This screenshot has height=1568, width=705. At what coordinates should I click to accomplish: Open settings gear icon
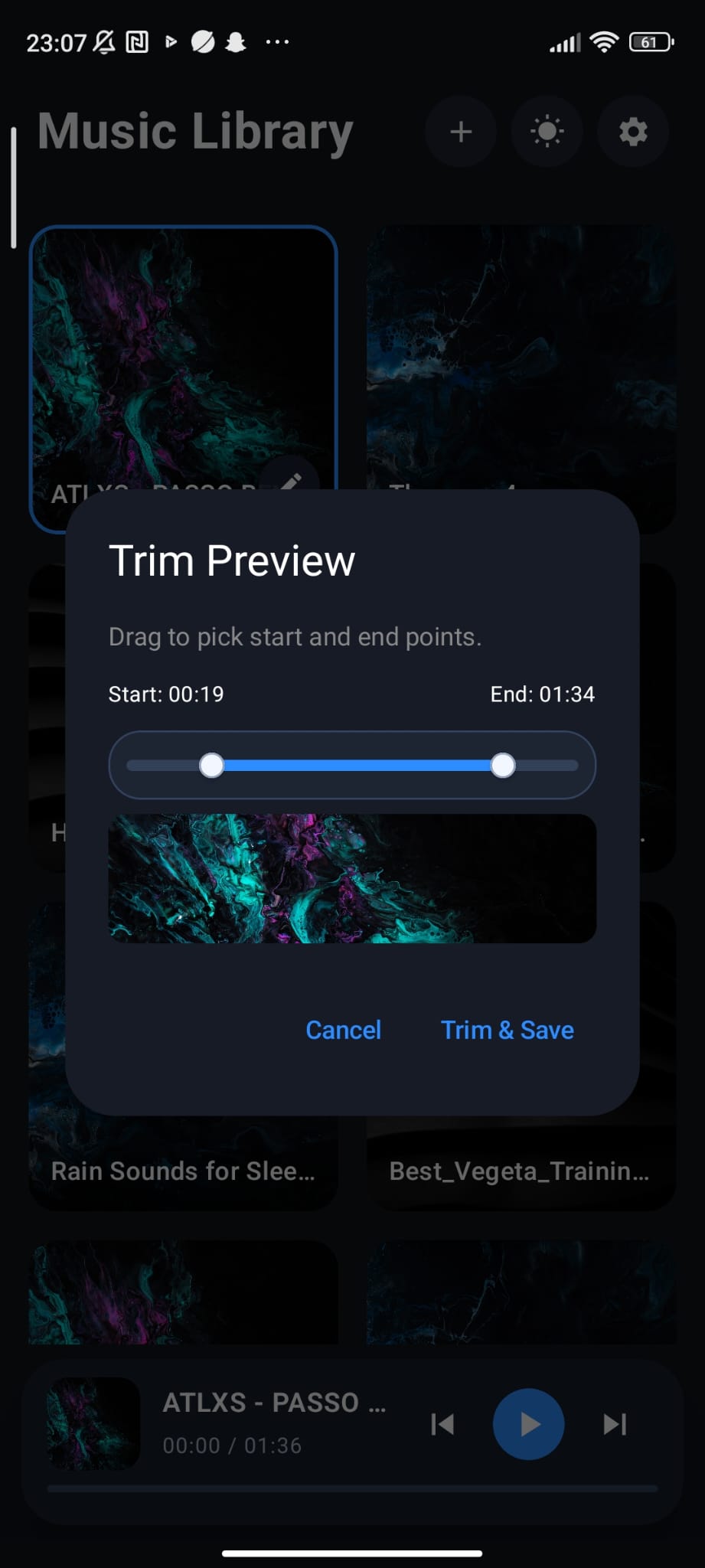pos(633,132)
